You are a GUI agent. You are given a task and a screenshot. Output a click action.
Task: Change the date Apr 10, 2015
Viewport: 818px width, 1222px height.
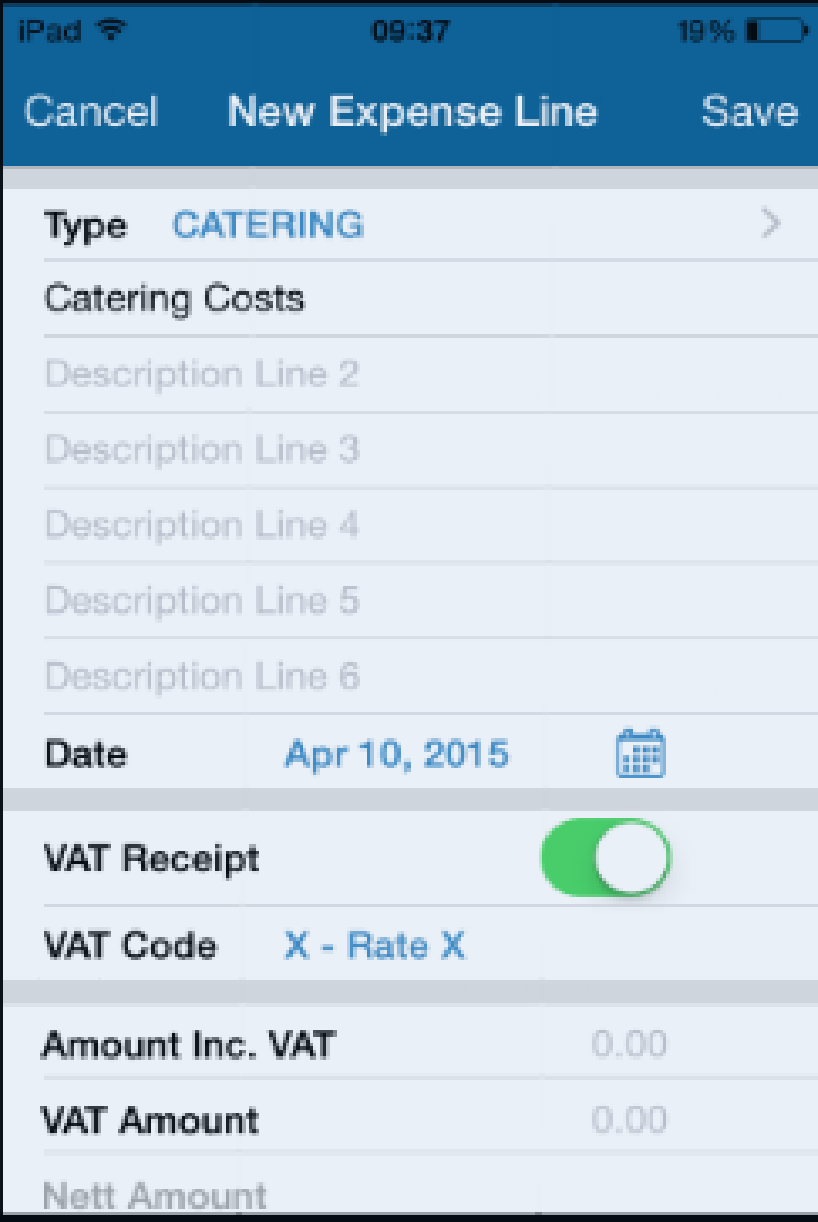click(x=397, y=754)
